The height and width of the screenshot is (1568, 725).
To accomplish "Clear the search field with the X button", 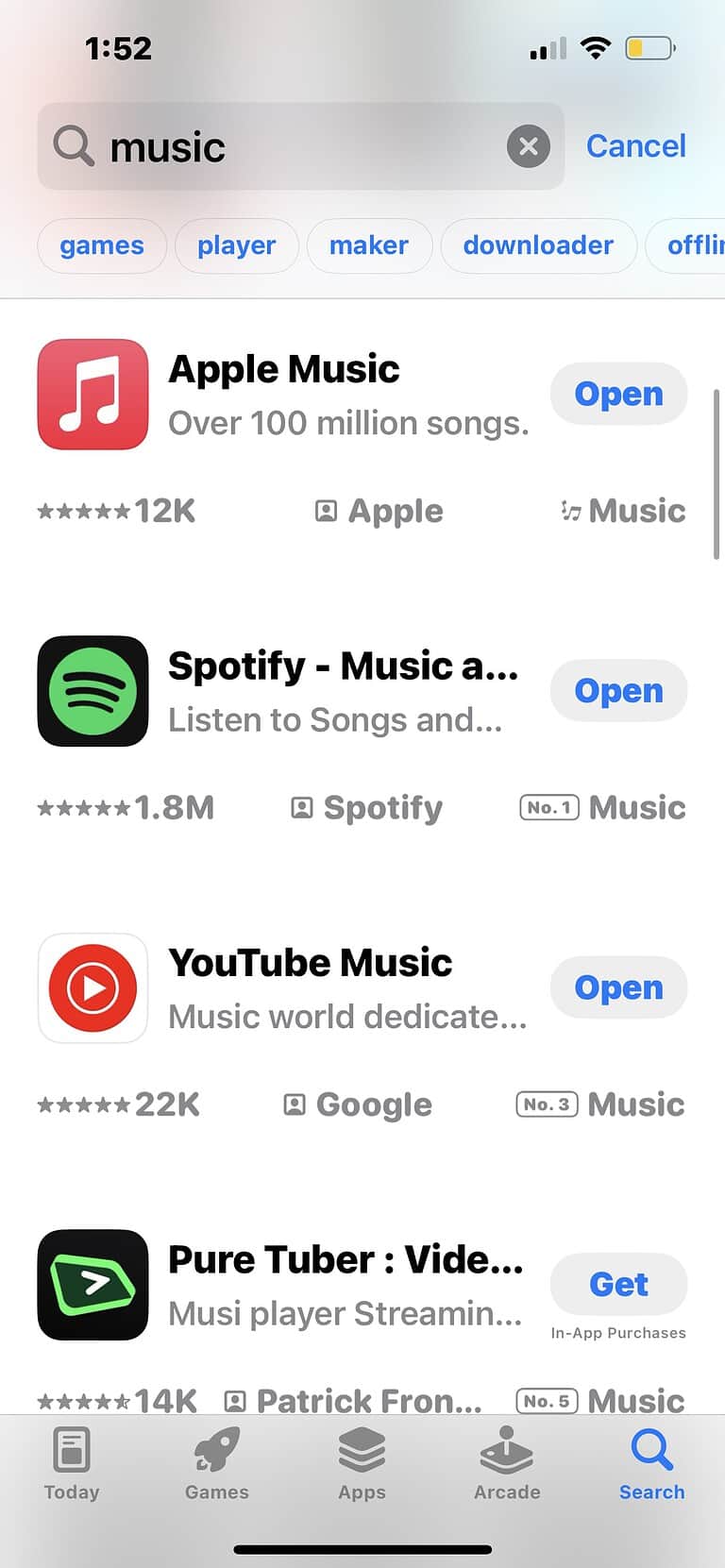I will (x=529, y=146).
